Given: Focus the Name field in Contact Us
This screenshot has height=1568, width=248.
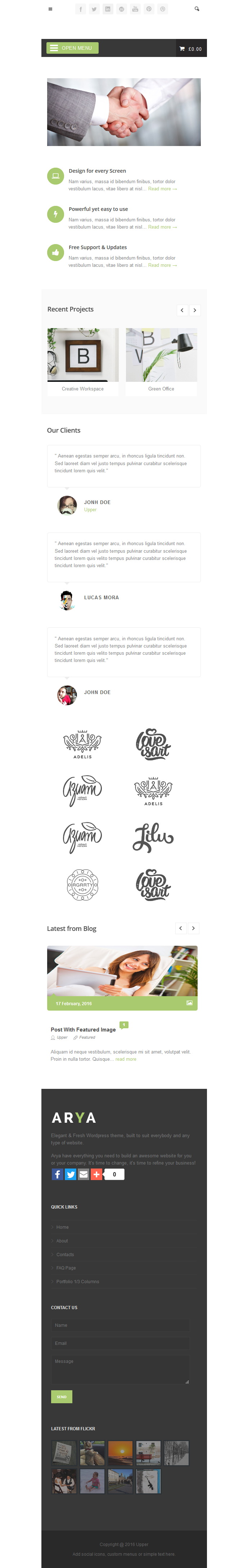Looking at the screenshot, I should pyautogui.click(x=120, y=1325).
